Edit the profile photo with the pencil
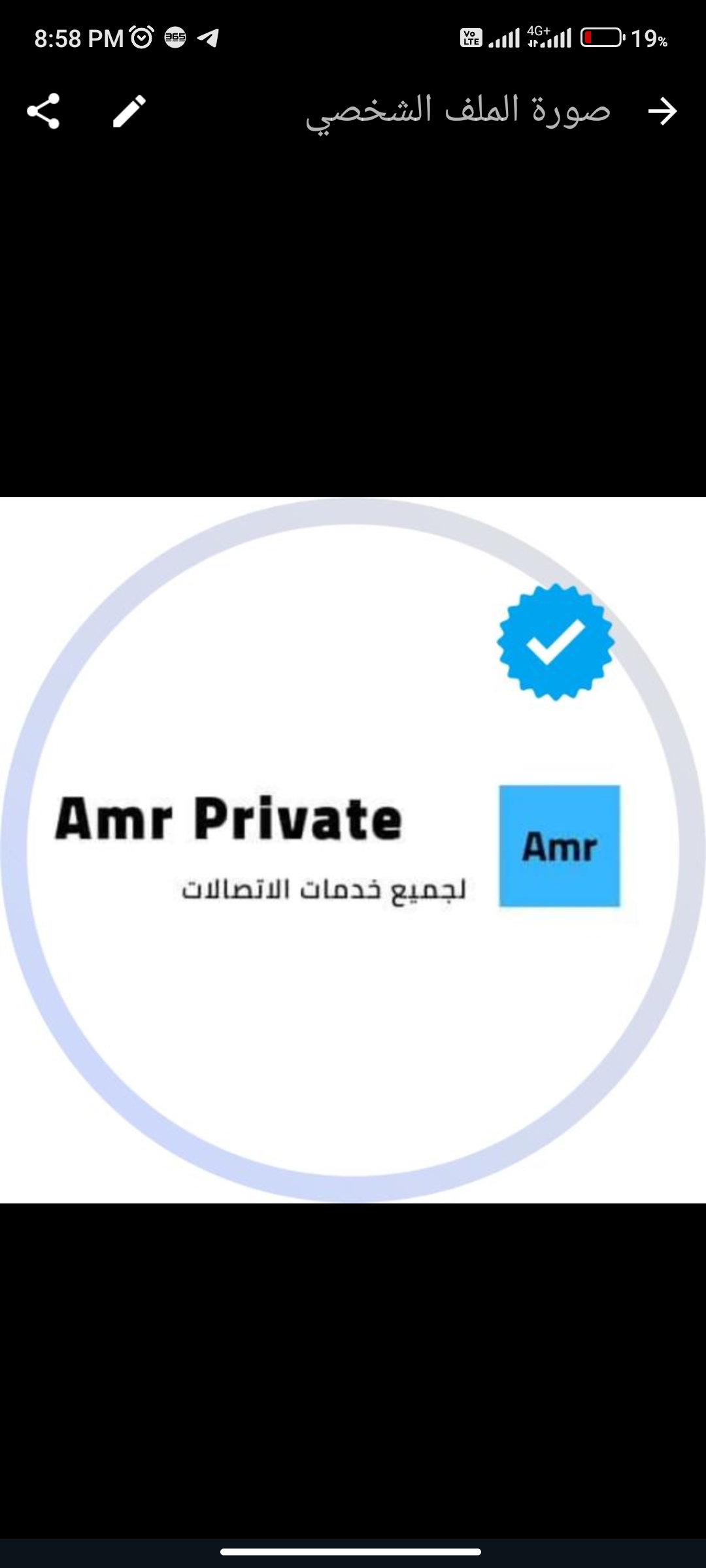 coord(129,111)
